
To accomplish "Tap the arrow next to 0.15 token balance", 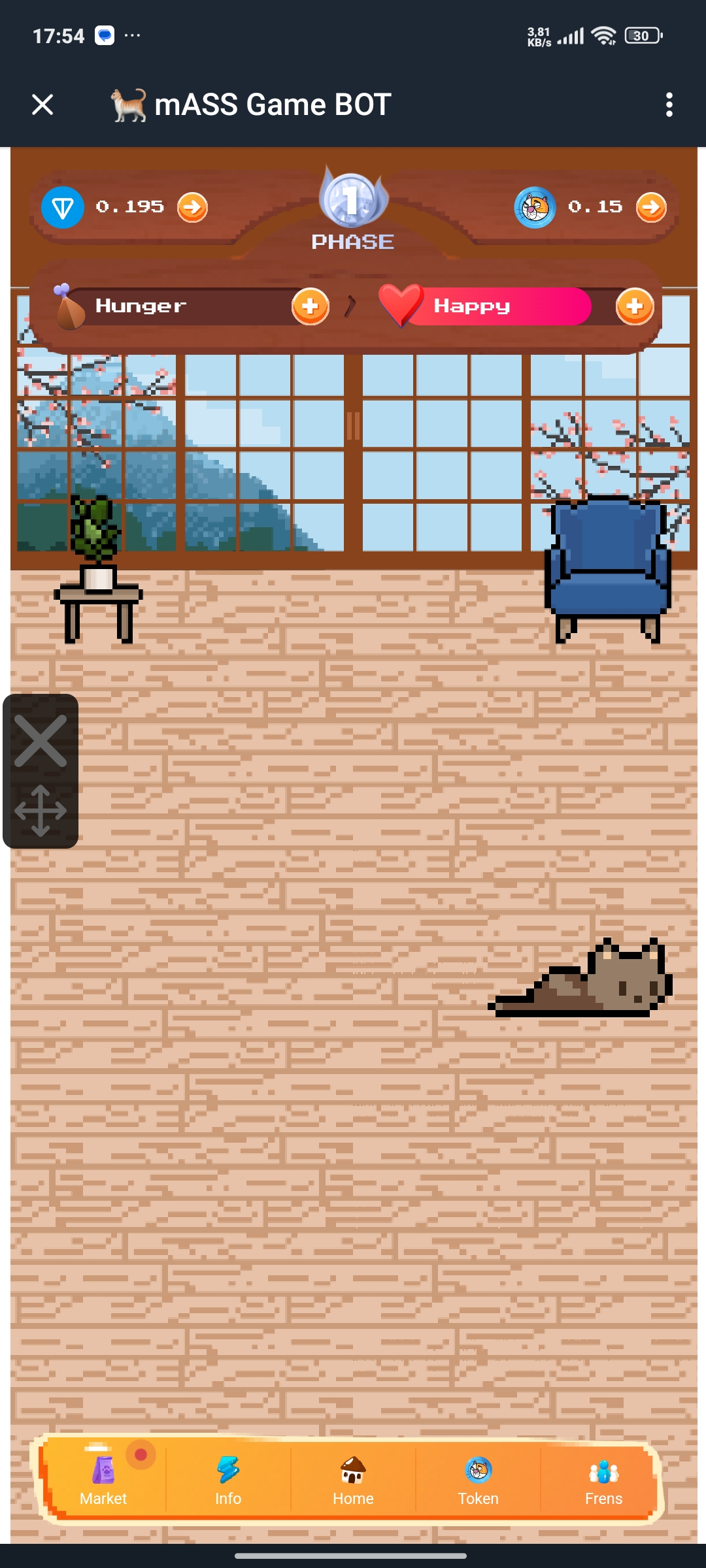I will click(x=651, y=208).
